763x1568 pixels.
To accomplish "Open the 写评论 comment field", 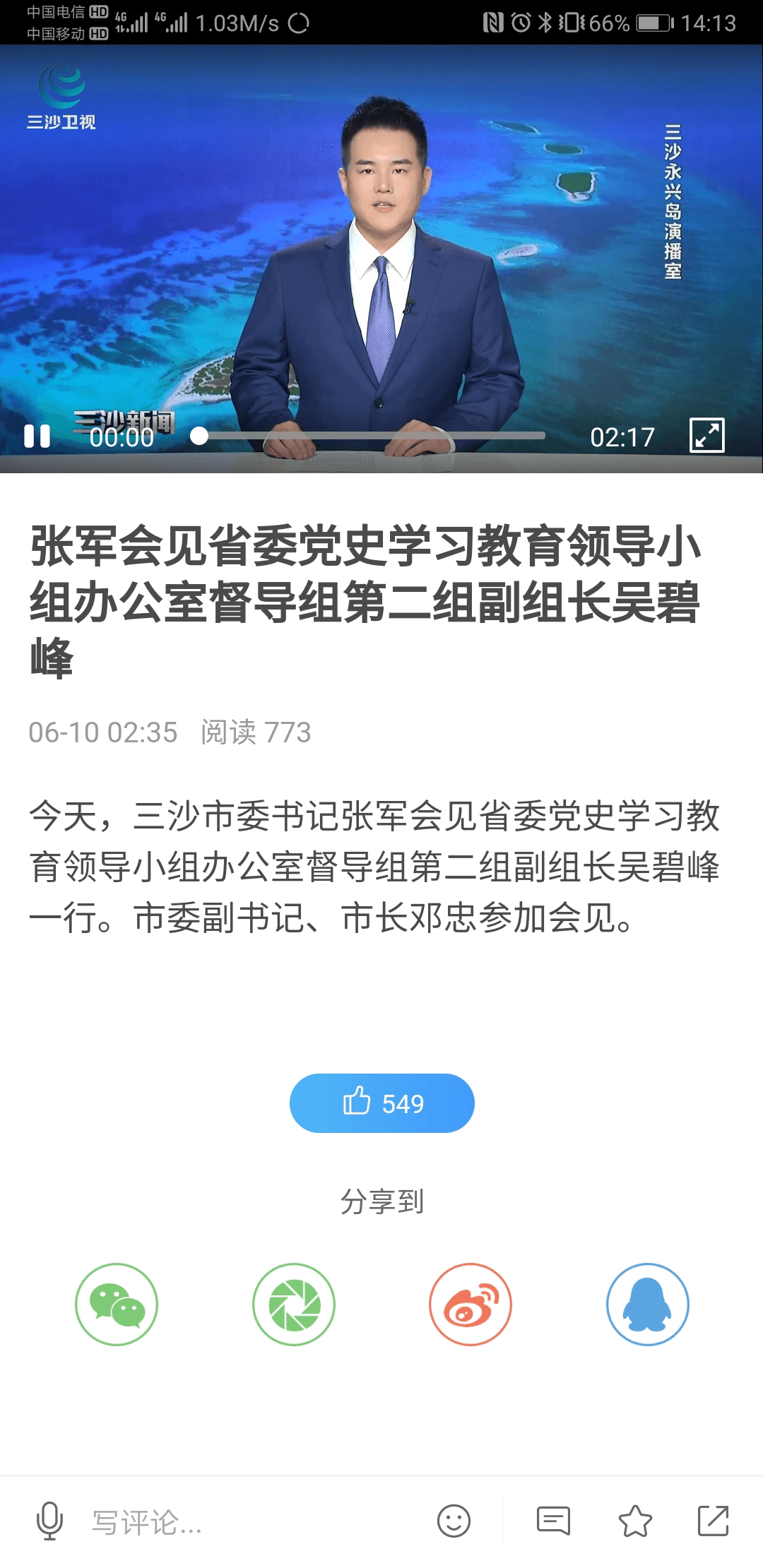I will (212, 1522).
